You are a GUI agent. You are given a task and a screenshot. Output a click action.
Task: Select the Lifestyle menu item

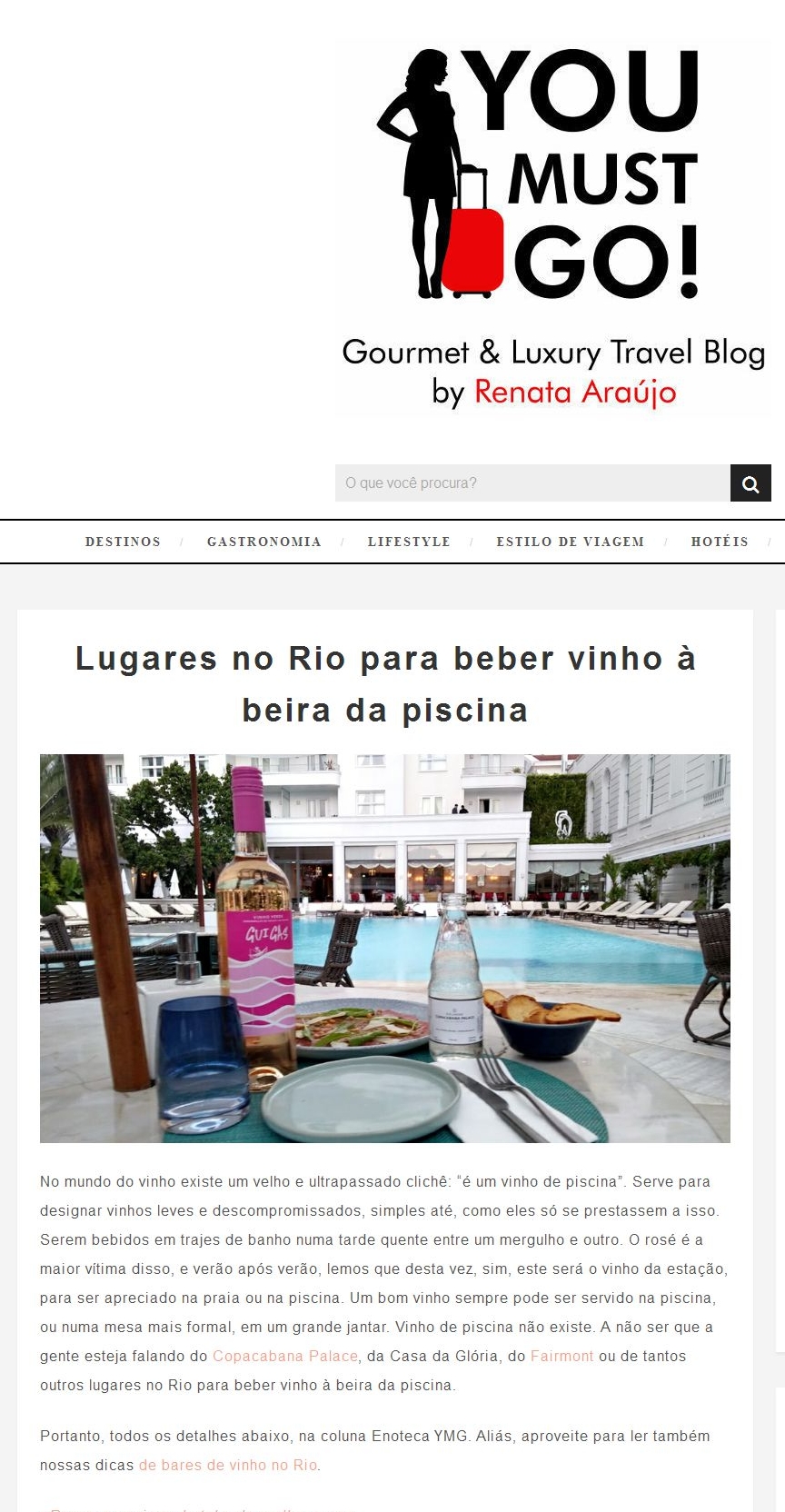[x=409, y=542]
